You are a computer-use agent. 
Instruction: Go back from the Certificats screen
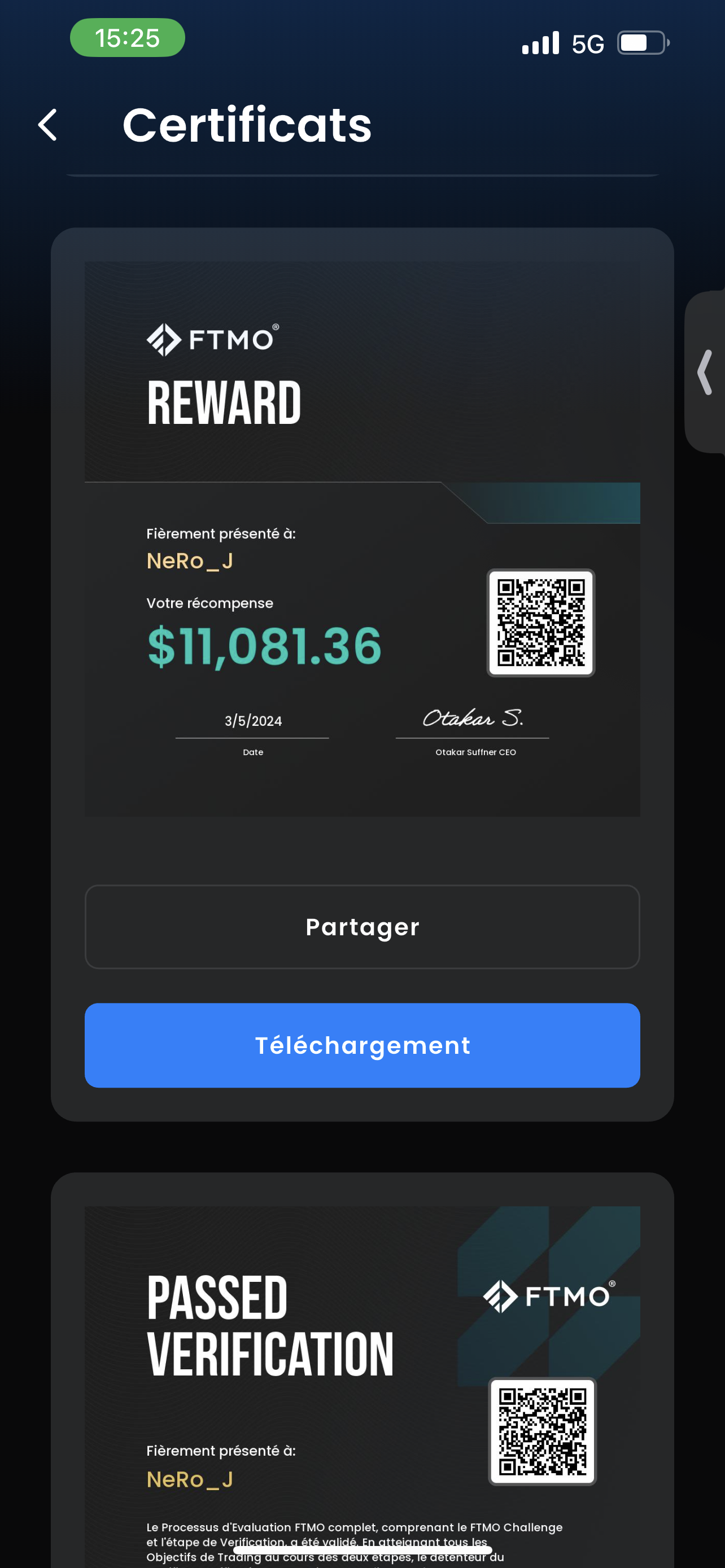click(47, 125)
